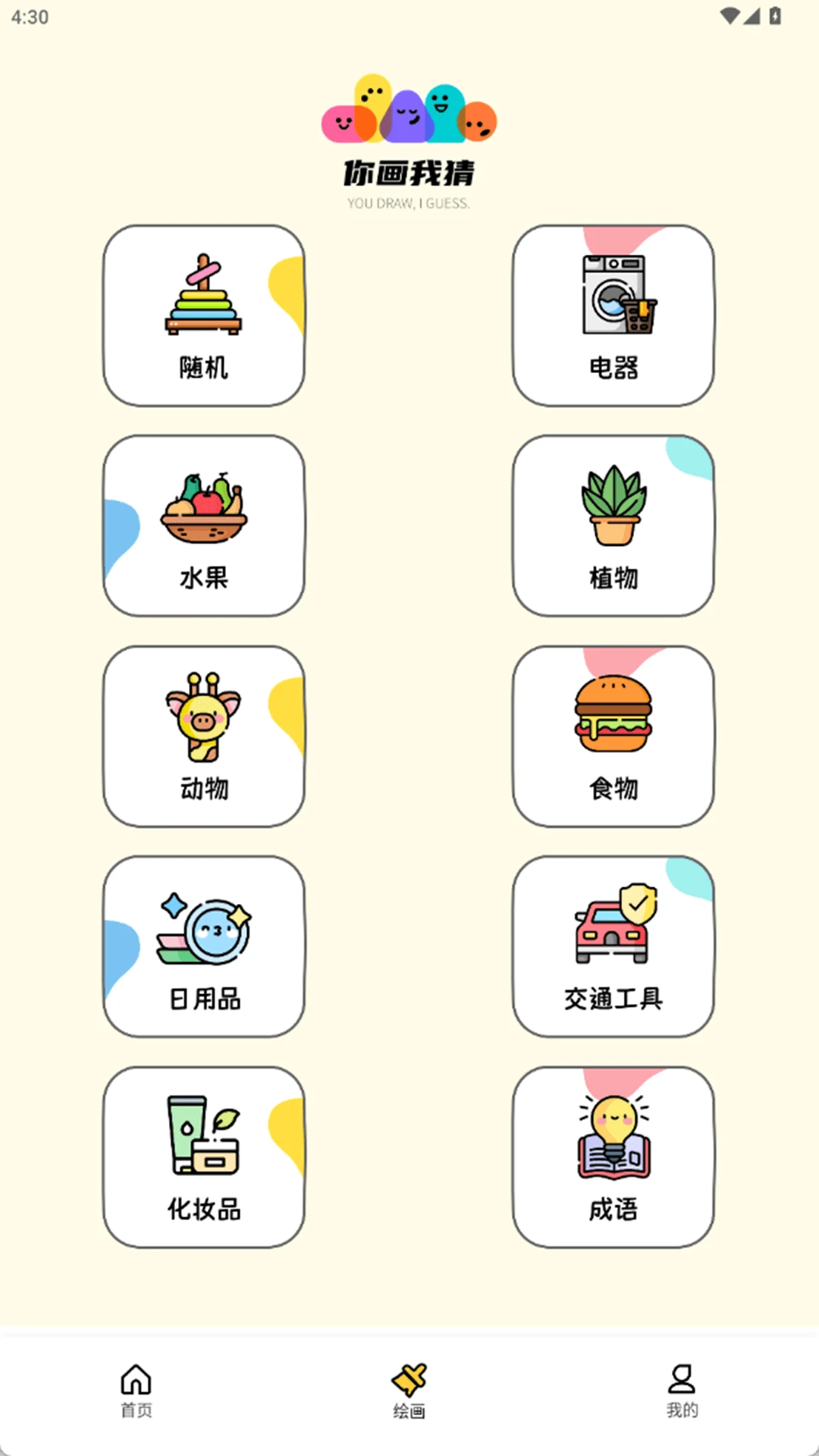Tap the fruit bowl icon for 水果

point(203,508)
